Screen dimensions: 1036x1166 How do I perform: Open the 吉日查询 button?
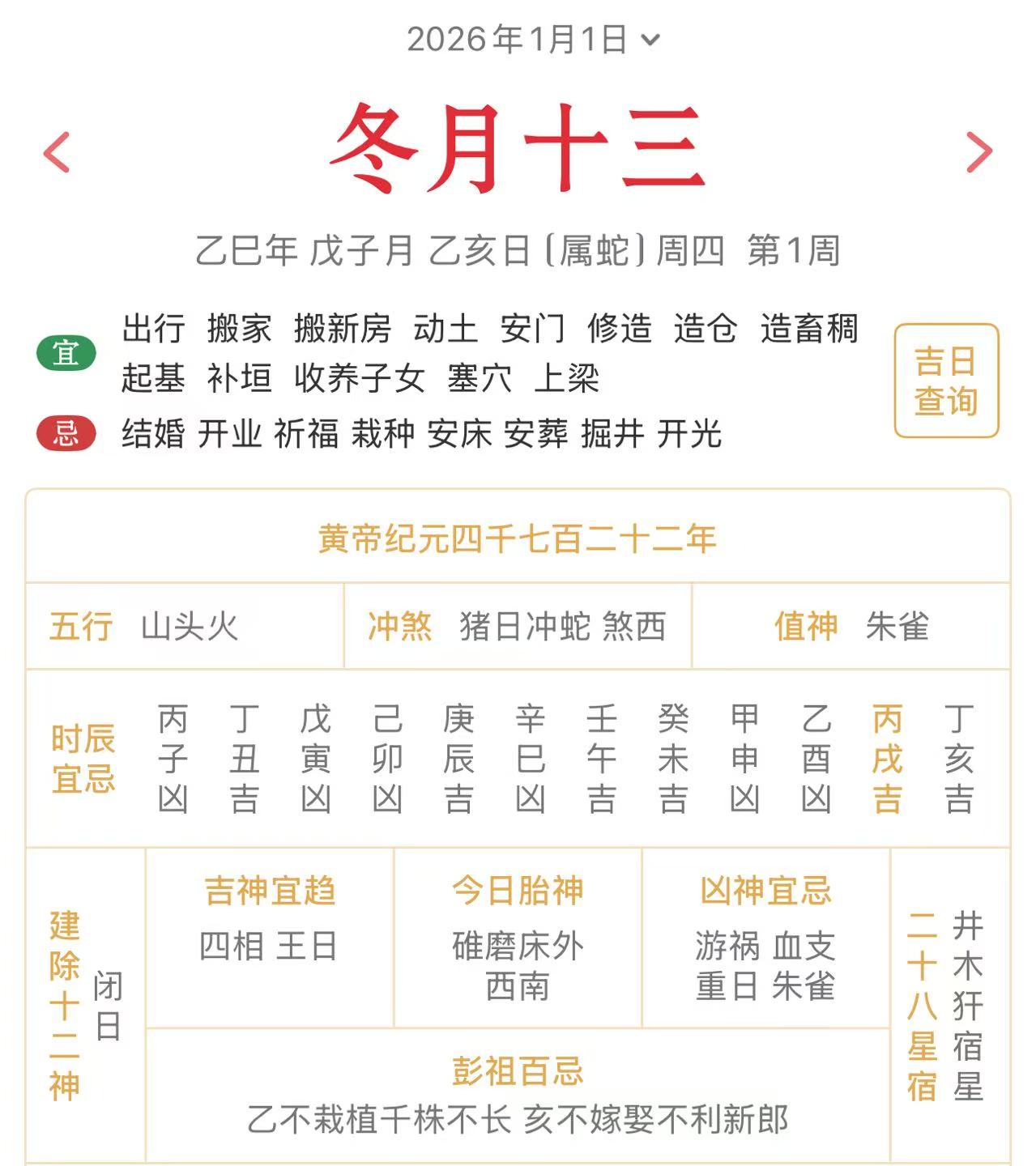[946, 381]
